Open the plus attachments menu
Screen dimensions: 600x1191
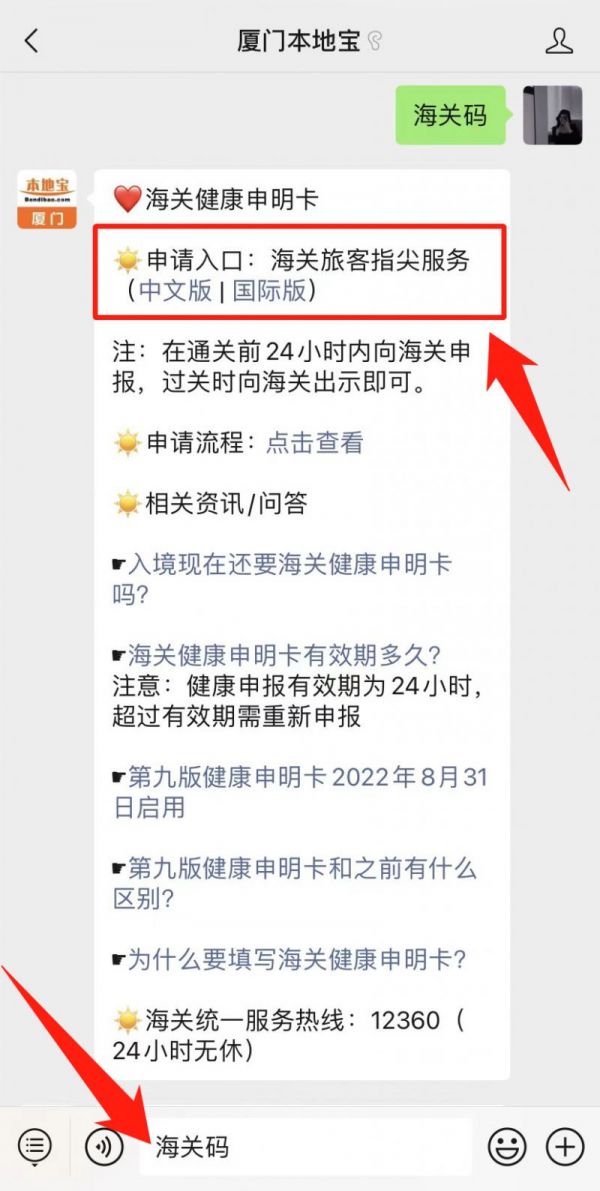click(565, 1146)
